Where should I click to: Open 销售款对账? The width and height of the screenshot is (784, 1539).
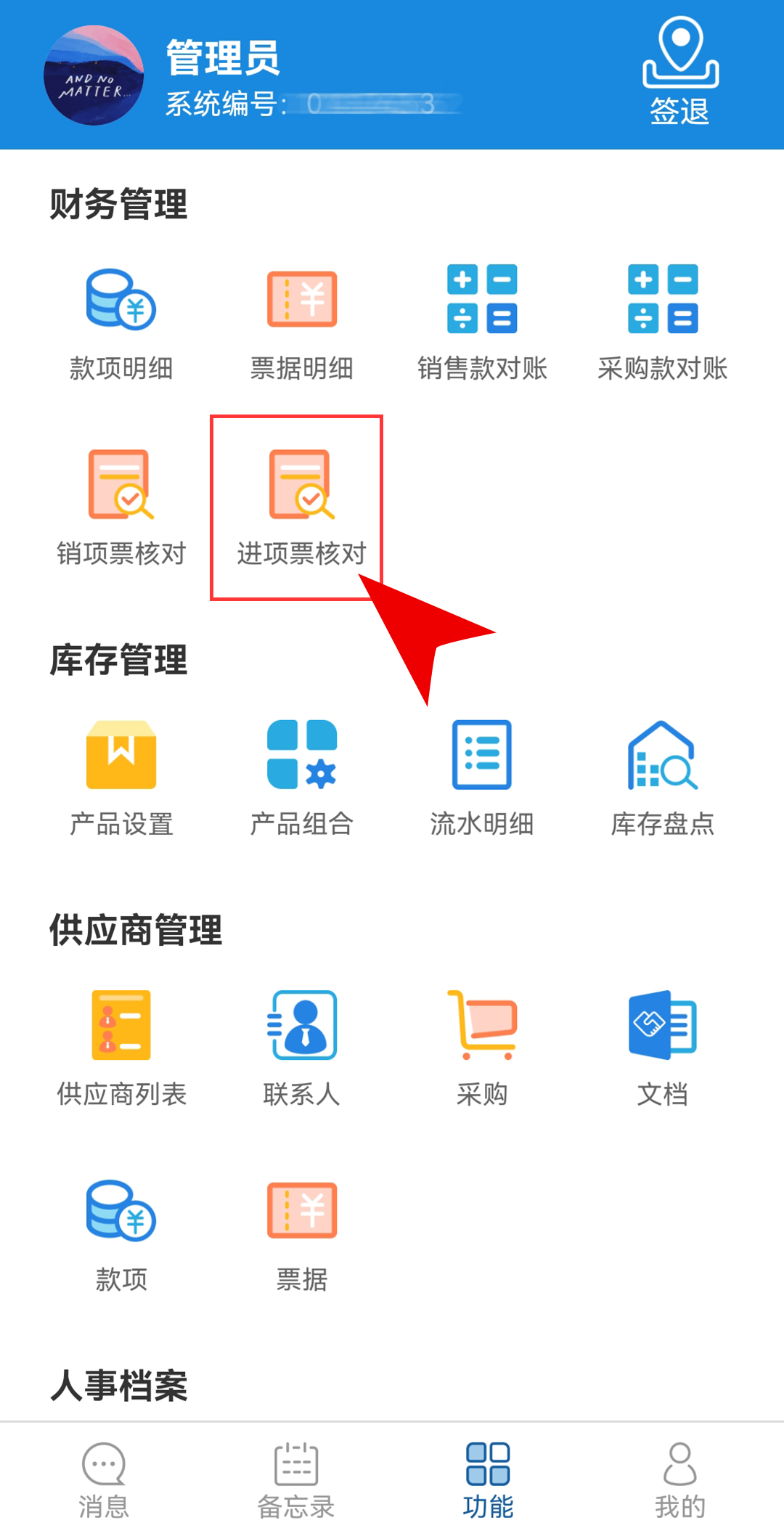(x=482, y=323)
